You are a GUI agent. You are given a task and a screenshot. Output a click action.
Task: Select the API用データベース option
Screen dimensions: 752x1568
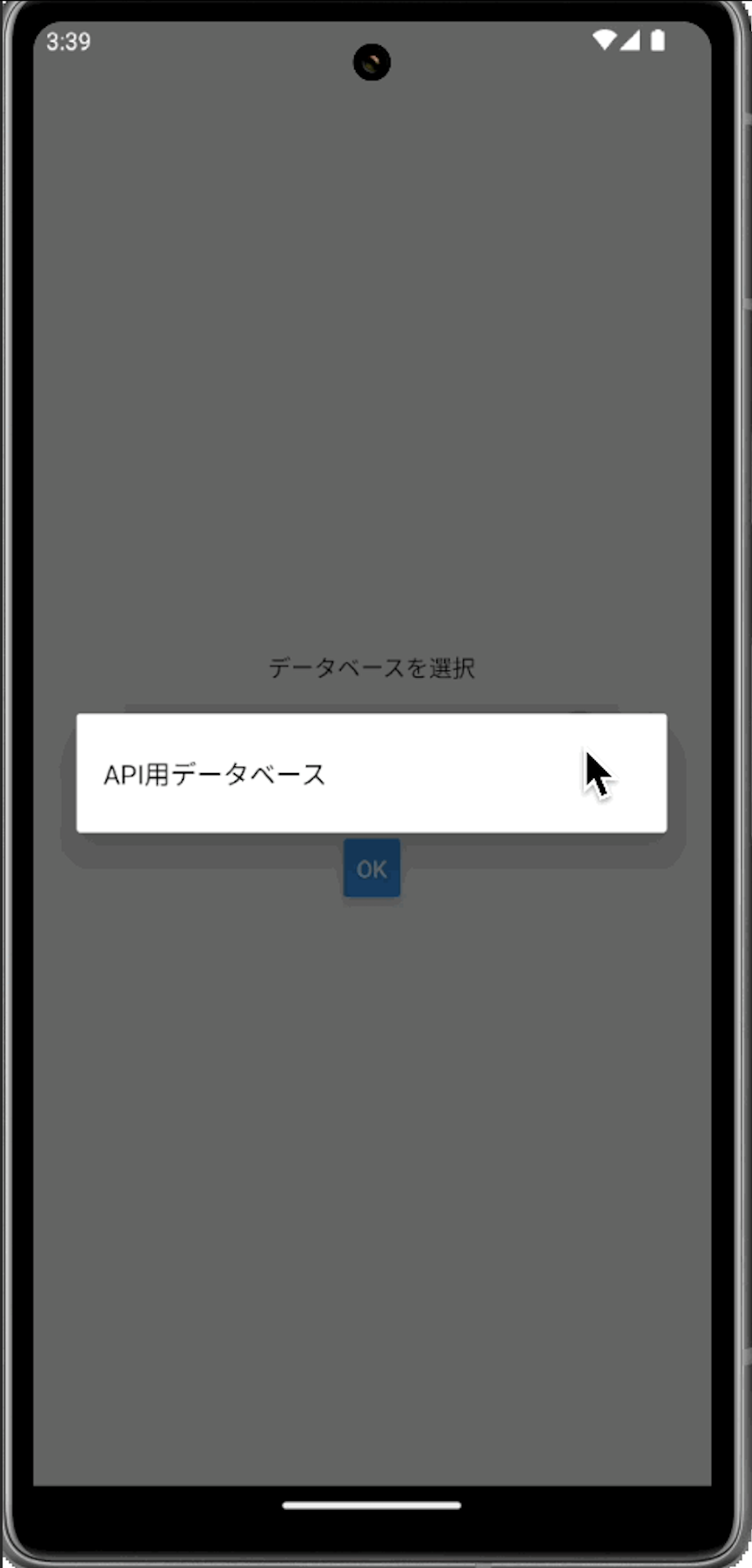click(371, 773)
